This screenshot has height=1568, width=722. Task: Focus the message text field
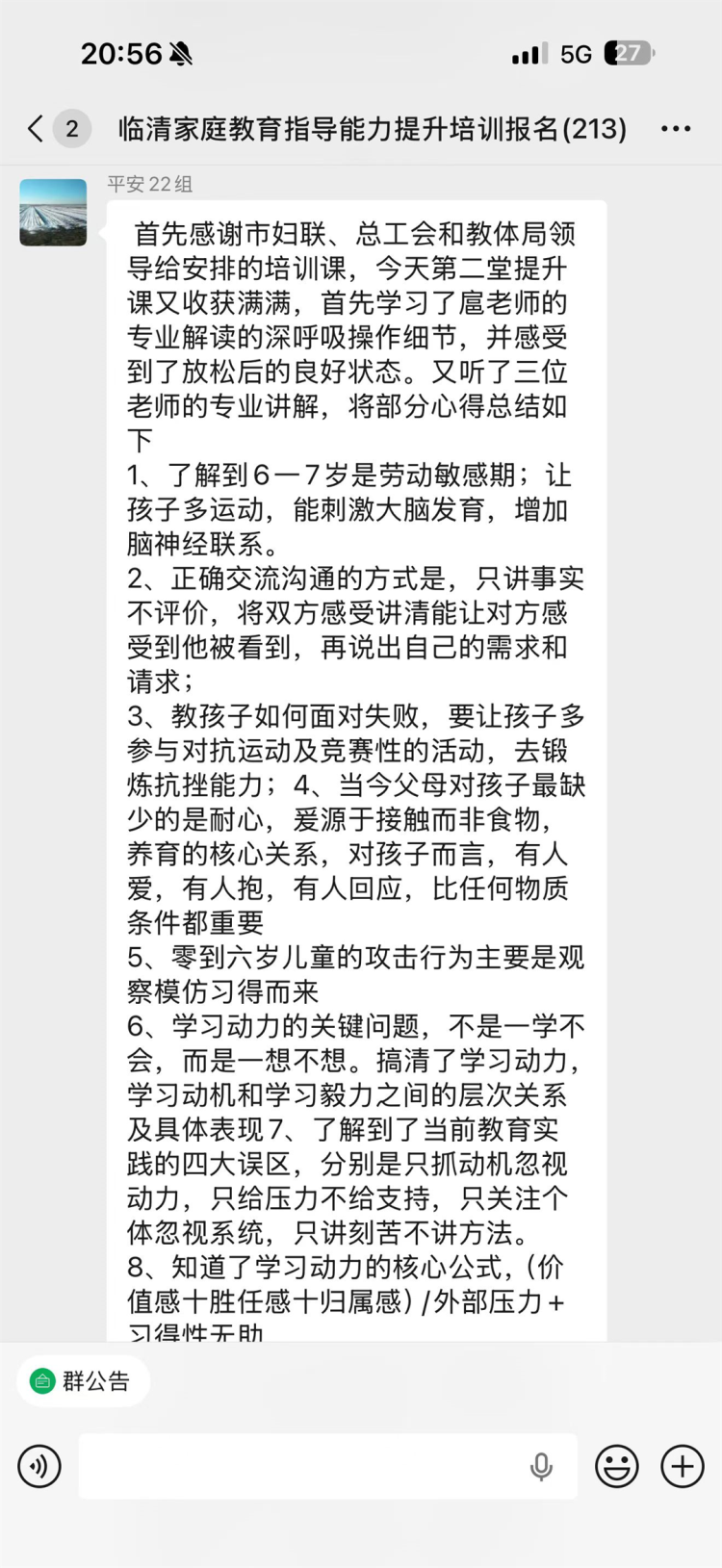click(x=298, y=1466)
